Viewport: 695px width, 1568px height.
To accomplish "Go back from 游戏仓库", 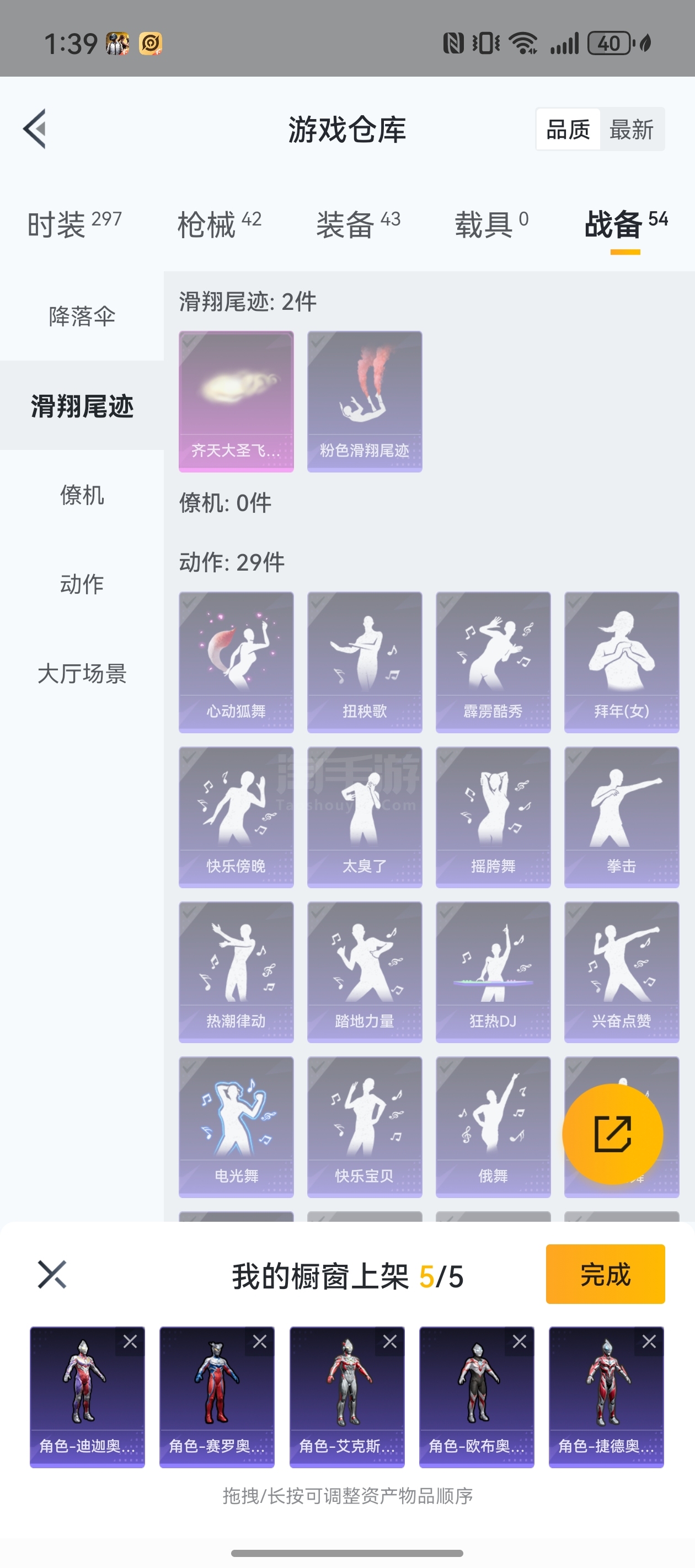I will [x=35, y=129].
